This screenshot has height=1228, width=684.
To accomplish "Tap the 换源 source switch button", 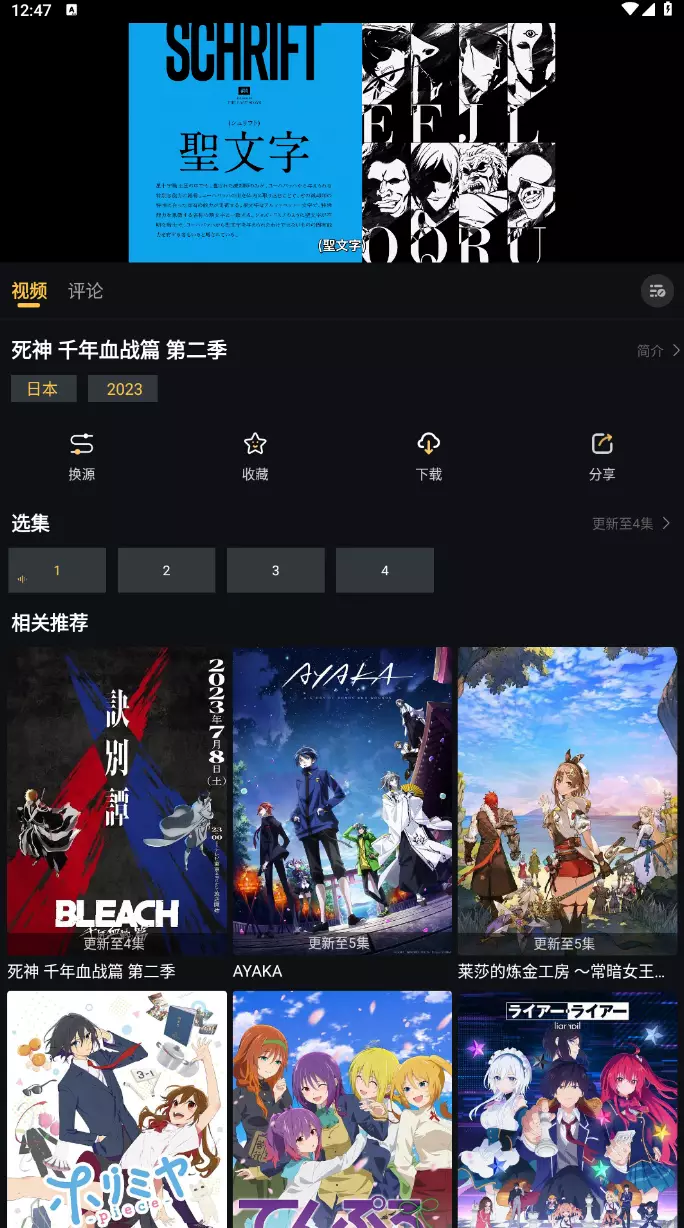I will tap(81, 456).
